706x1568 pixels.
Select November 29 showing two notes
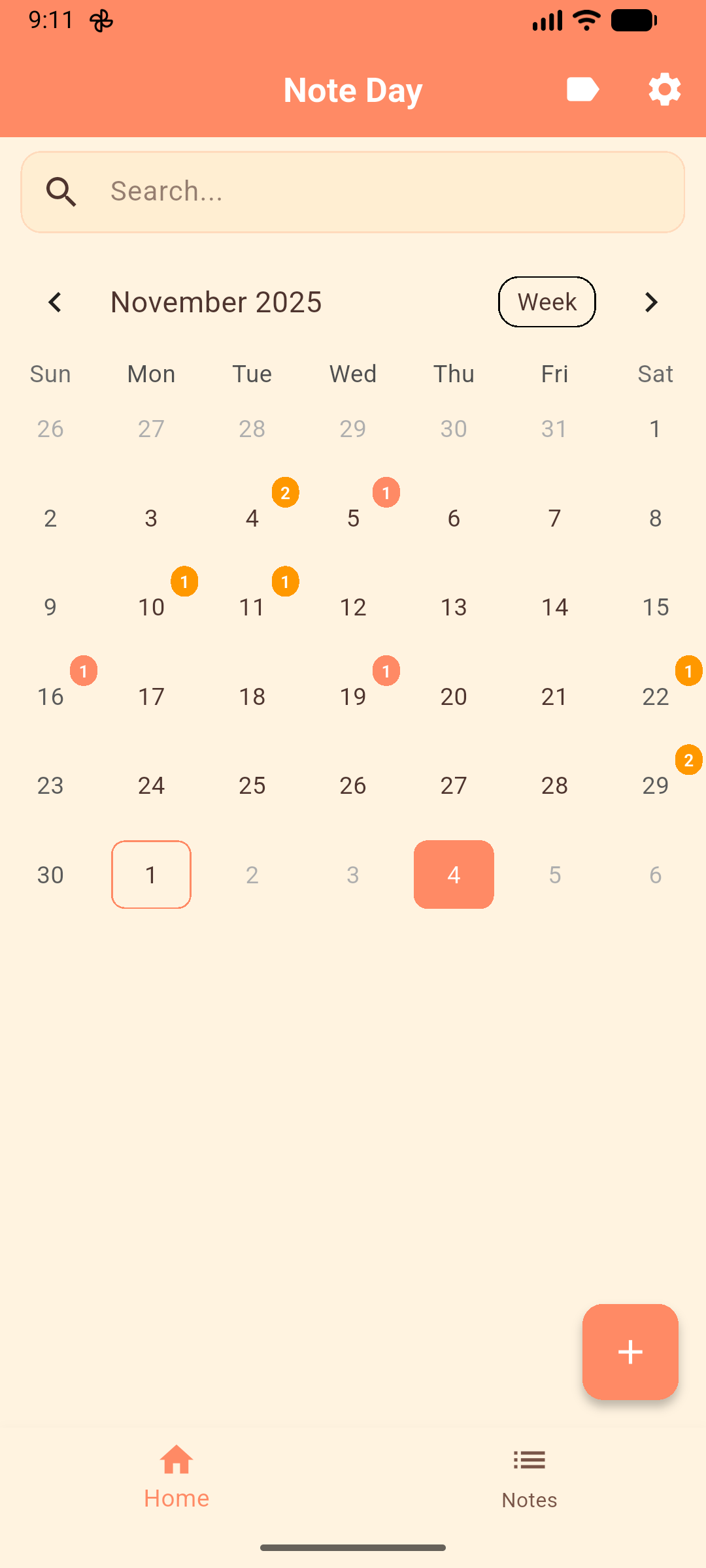pos(655,785)
